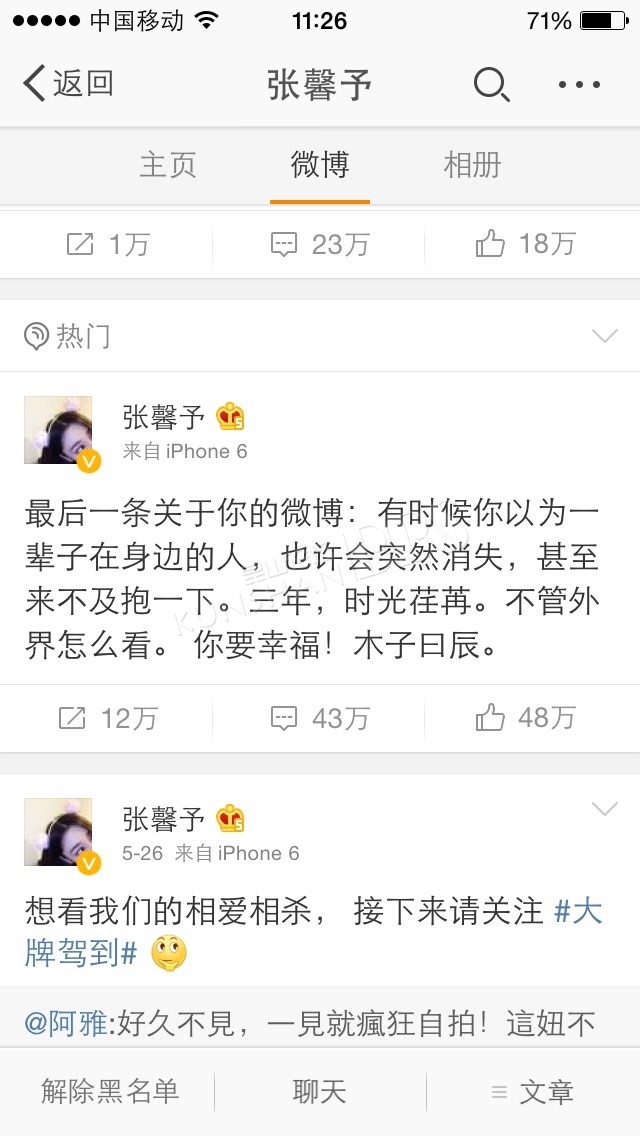Screen dimensions: 640x1136
Task: Open comments showing 23万
Action: pyautogui.click(x=320, y=244)
